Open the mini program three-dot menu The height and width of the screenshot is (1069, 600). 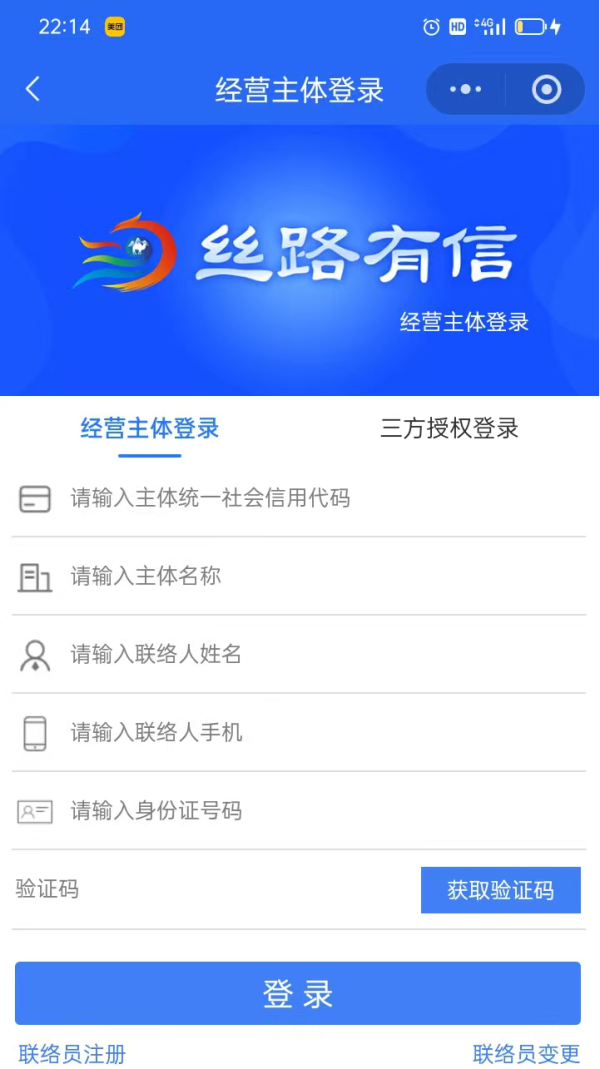pyautogui.click(x=465, y=90)
